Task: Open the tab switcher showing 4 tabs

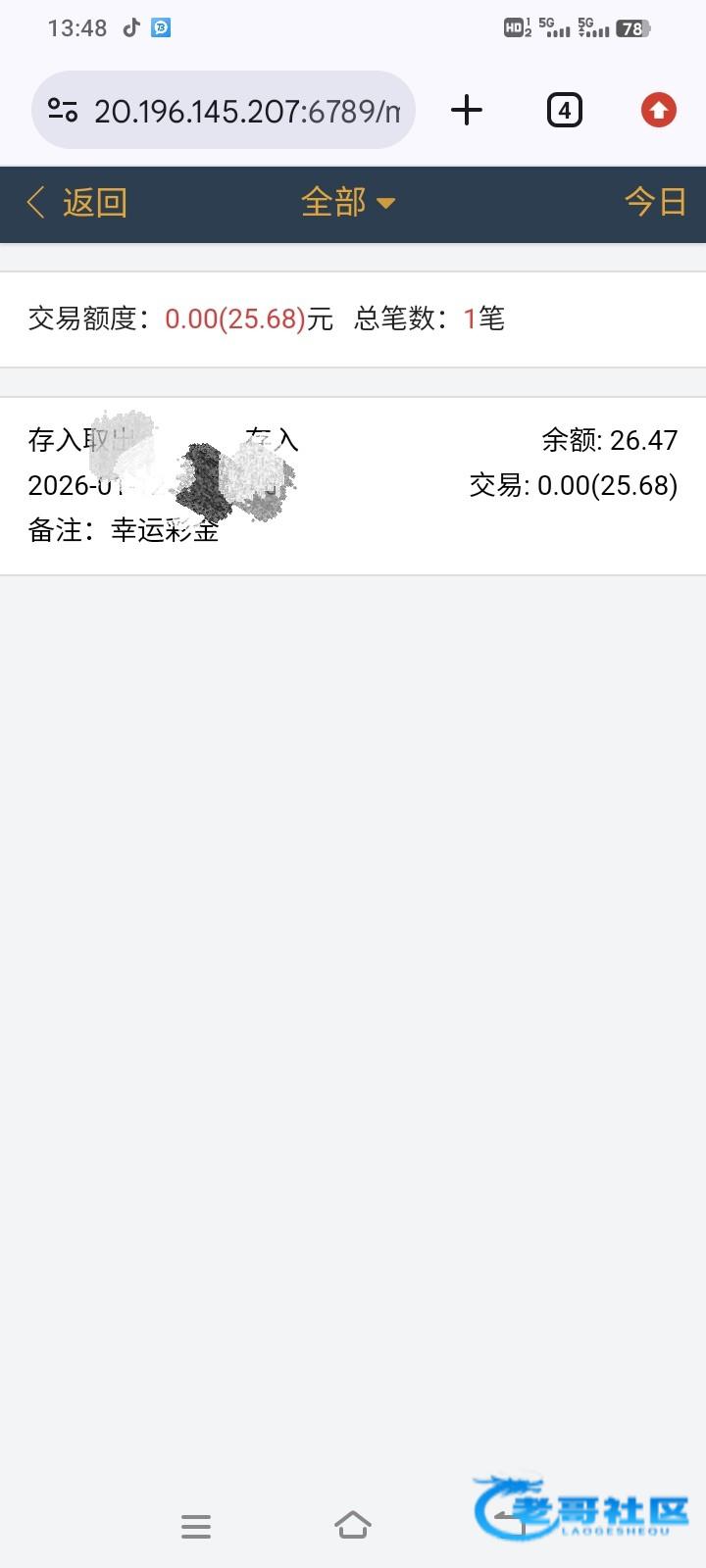Action: coord(564,111)
